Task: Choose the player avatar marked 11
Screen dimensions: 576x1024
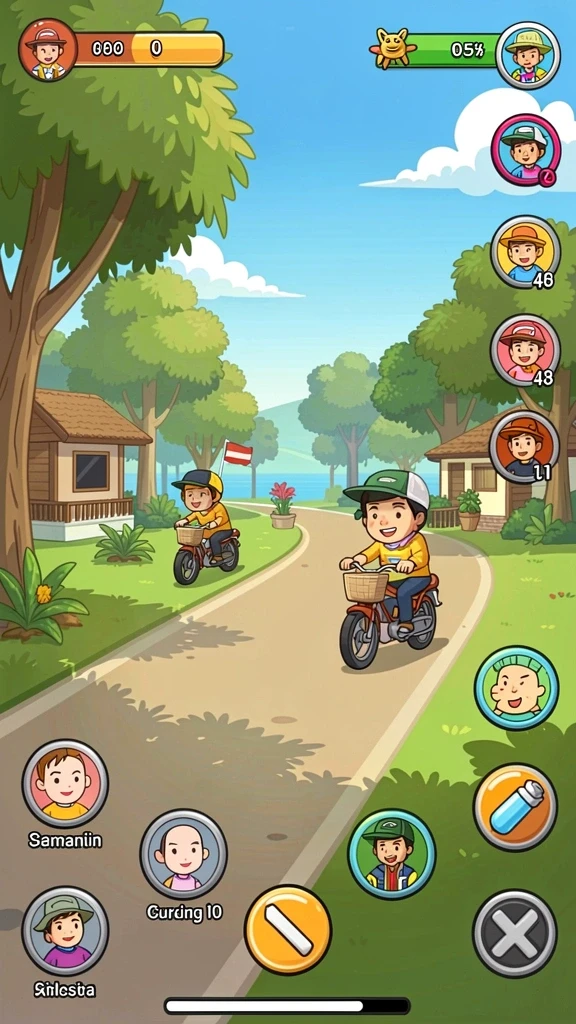Action: pyautogui.click(x=524, y=447)
